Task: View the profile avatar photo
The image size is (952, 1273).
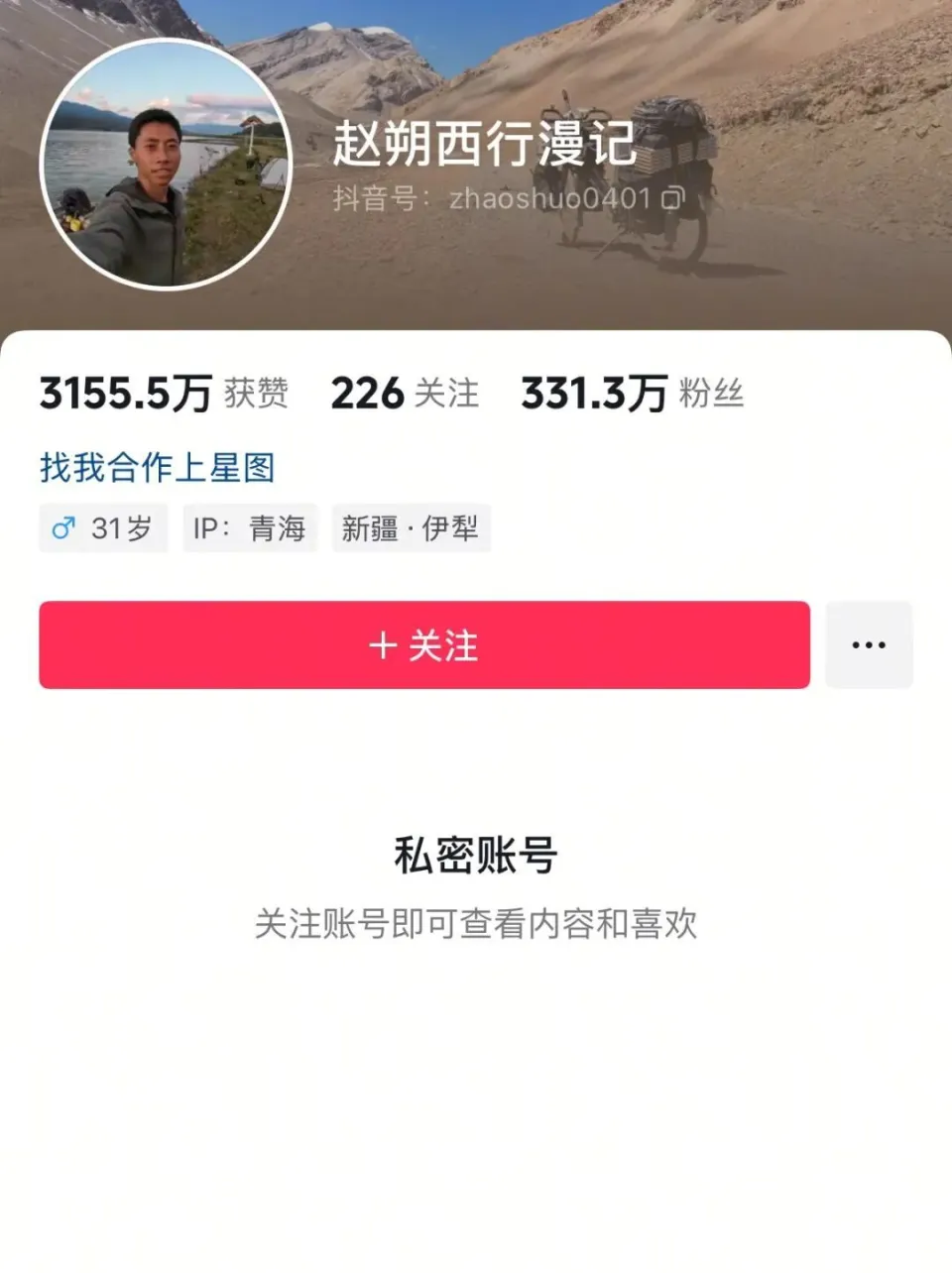Action: (166, 165)
